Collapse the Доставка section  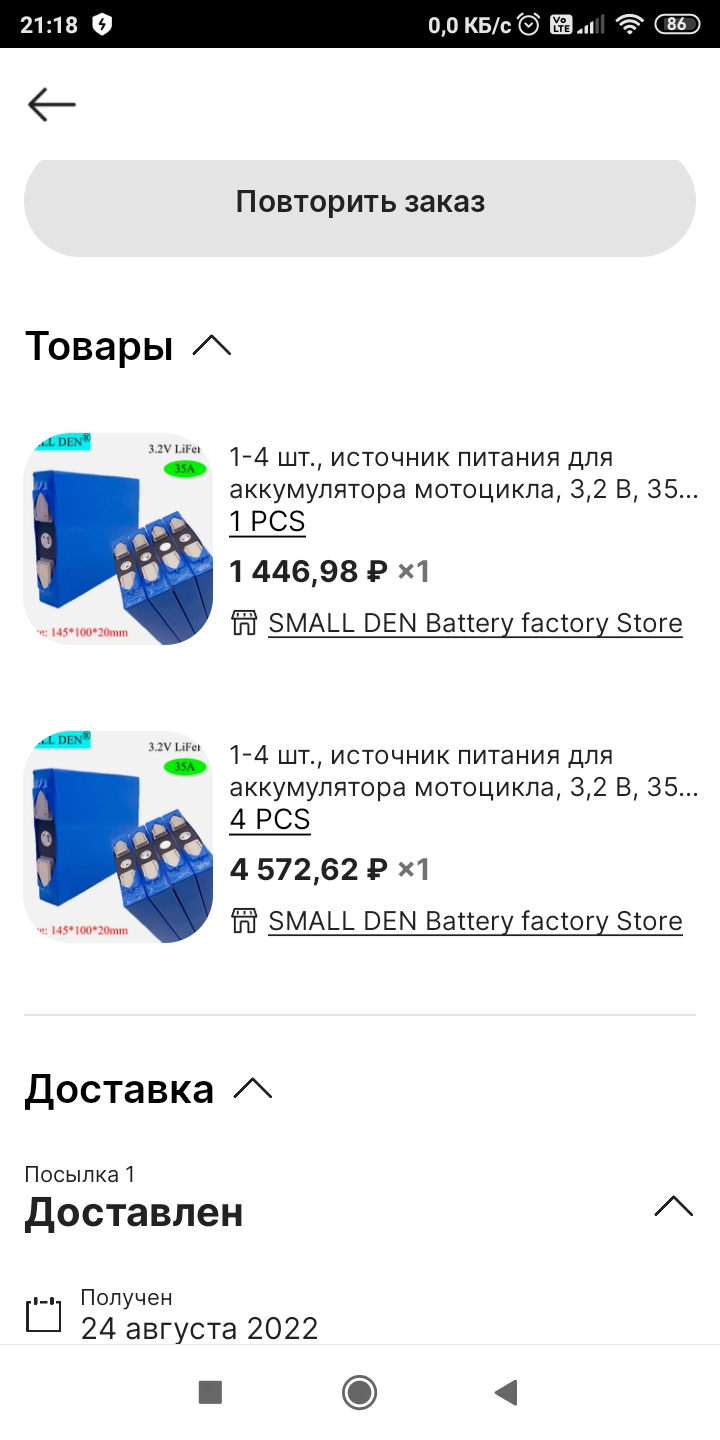pos(252,1089)
